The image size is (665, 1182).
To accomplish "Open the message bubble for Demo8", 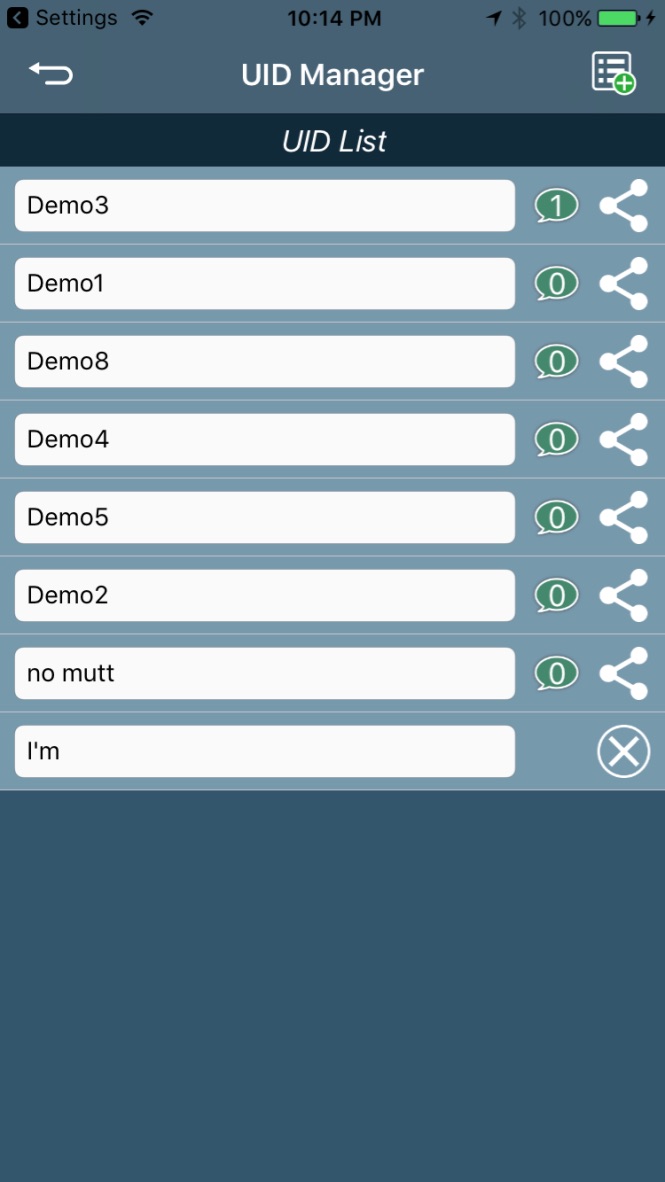I will 557,362.
